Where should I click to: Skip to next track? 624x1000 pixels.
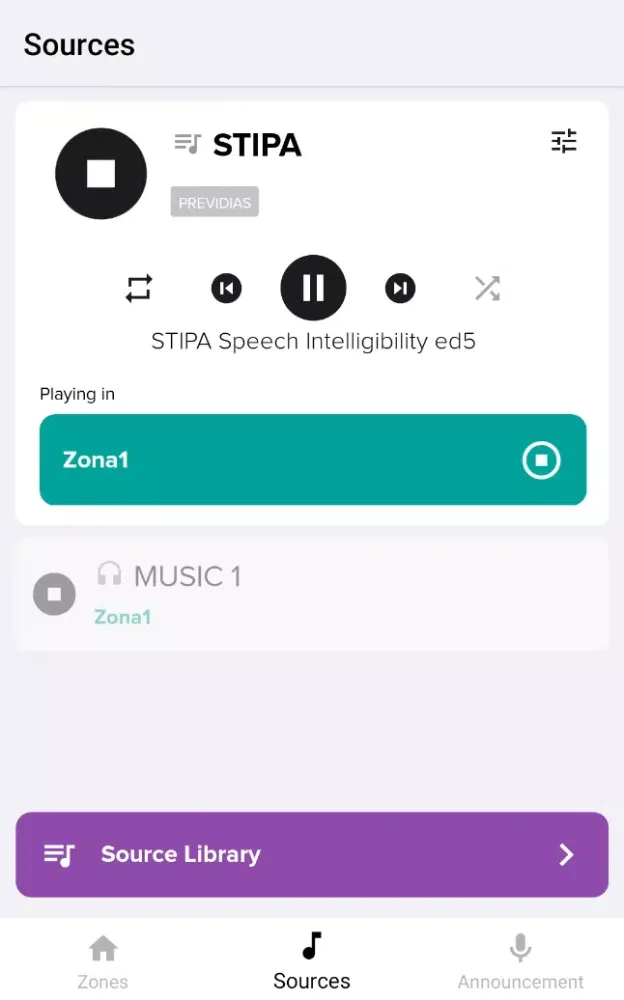(400, 289)
